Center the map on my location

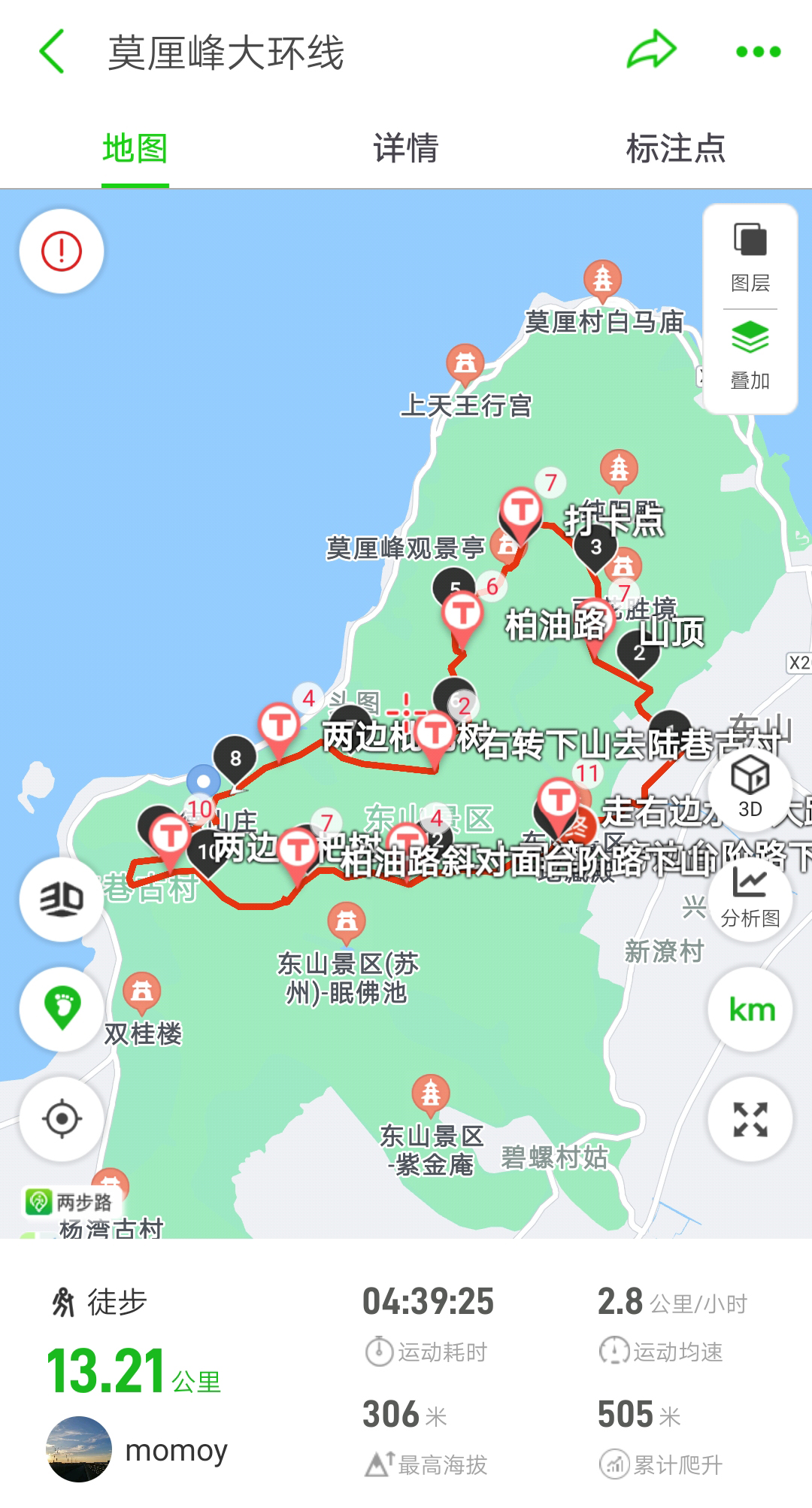pyautogui.click(x=62, y=1118)
